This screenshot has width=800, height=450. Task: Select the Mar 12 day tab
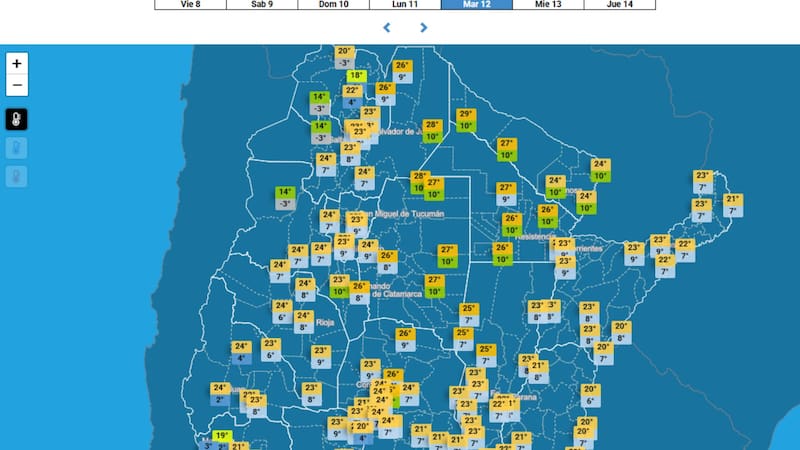(x=476, y=4)
